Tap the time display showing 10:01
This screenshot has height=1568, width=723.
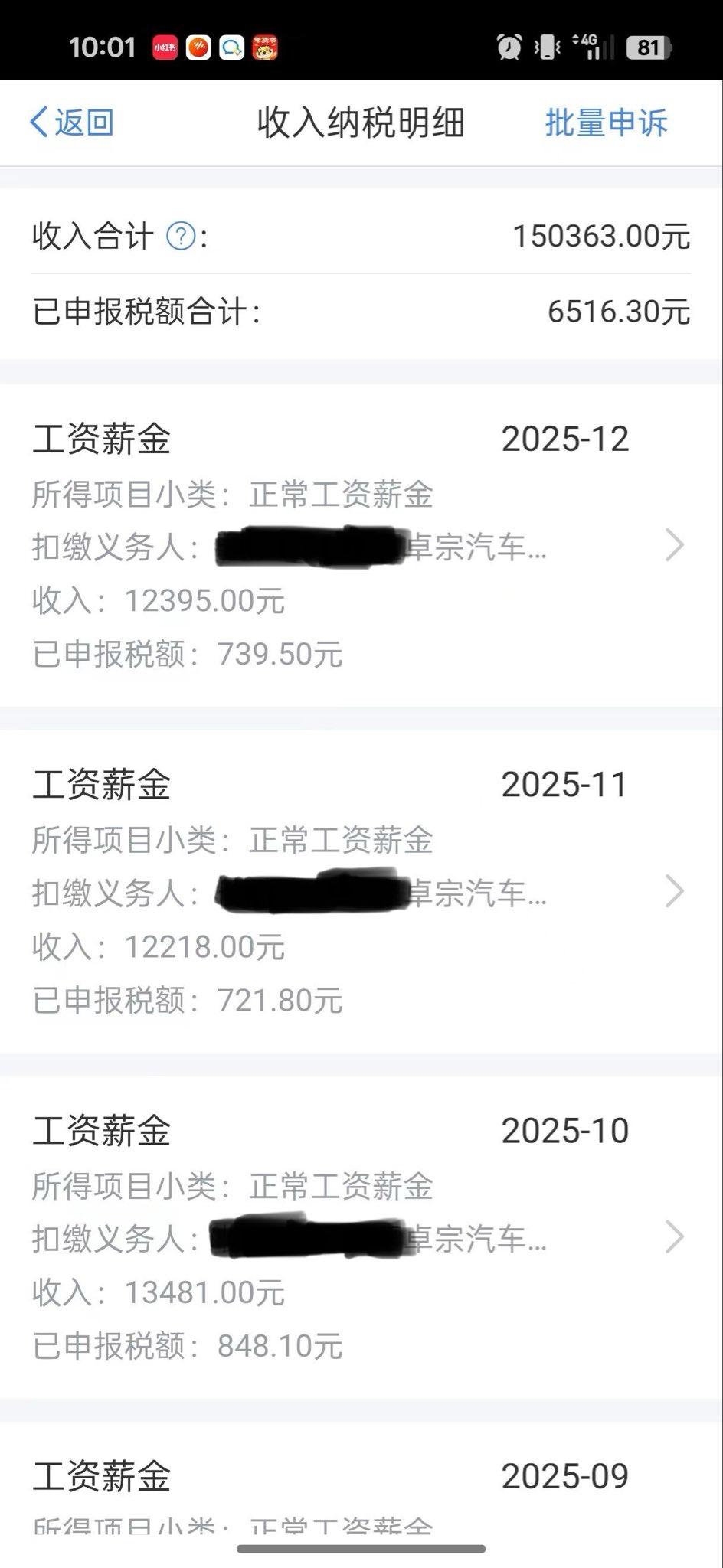click(x=102, y=46)
